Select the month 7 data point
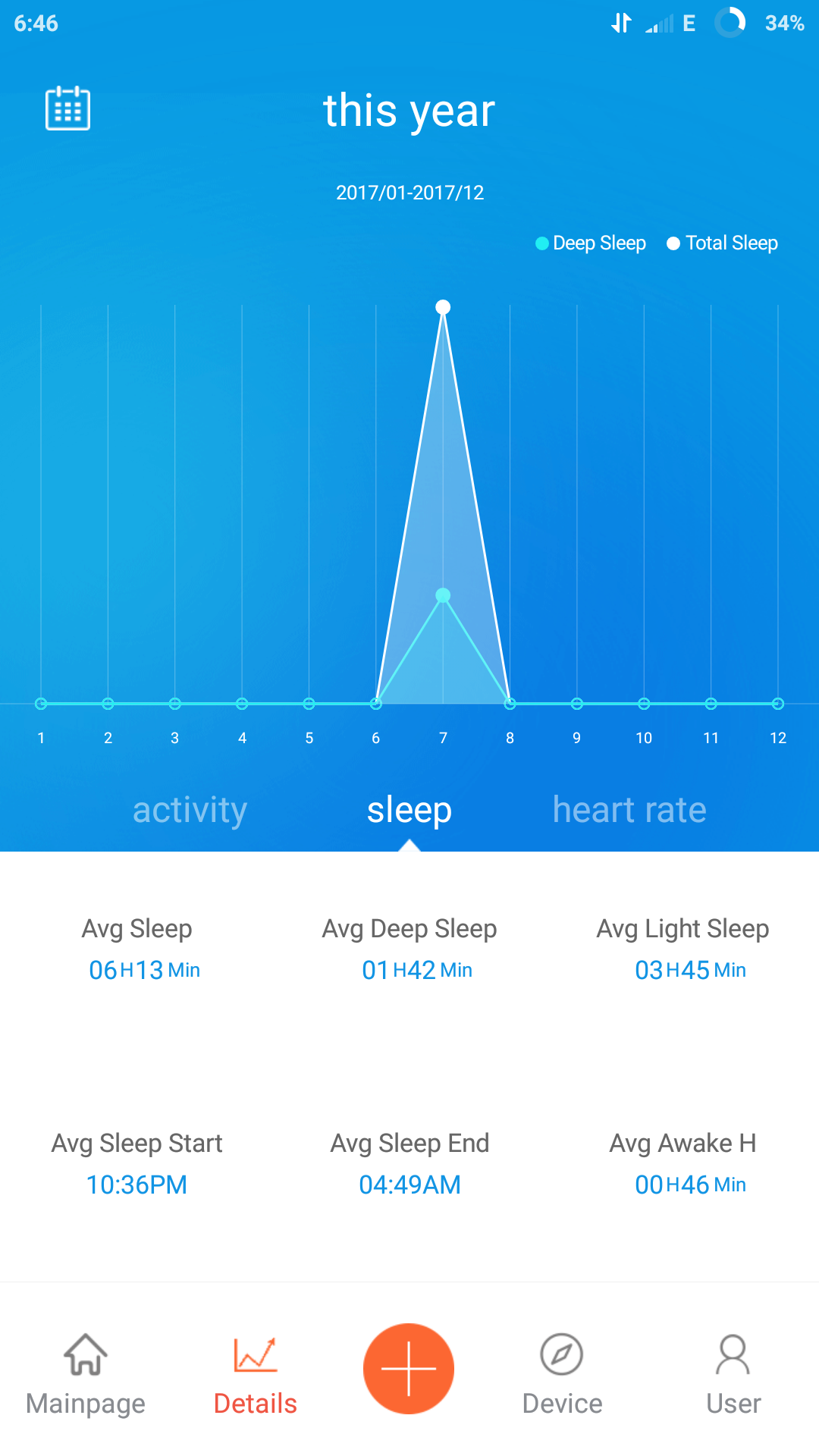 (x=443, y=307)
